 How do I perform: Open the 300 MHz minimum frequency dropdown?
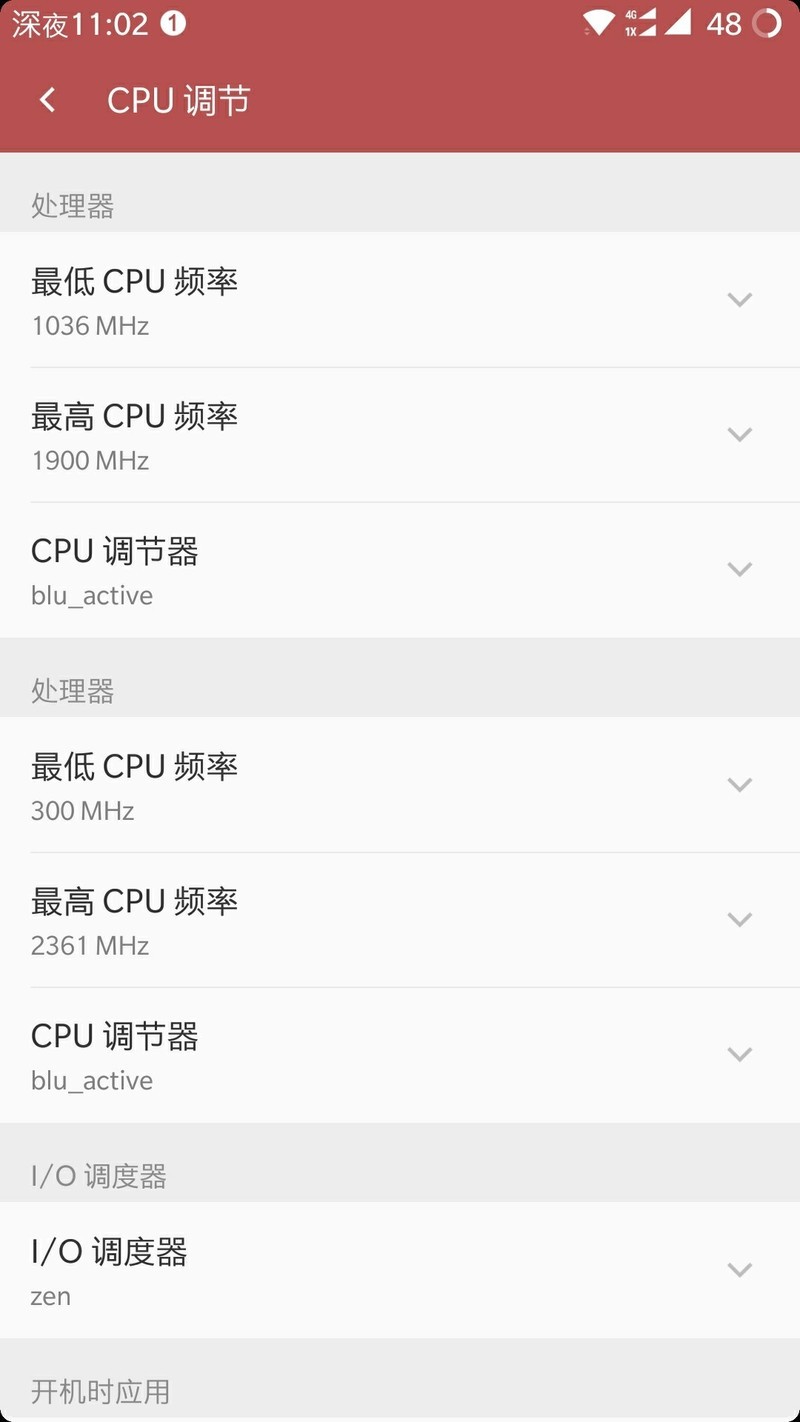point(740,784)
